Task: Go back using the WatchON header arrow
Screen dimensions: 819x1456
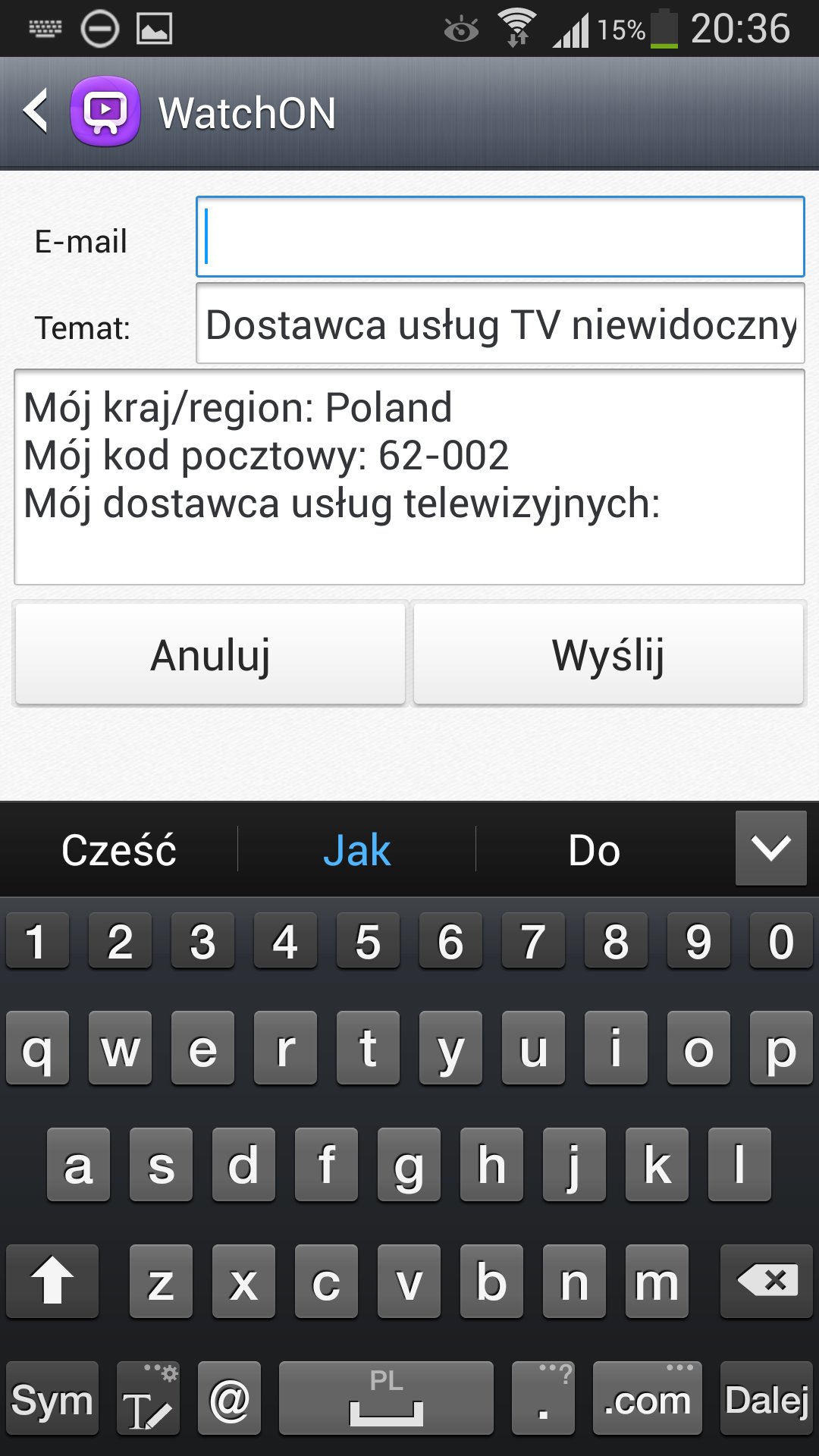Action: pos(36,112)
